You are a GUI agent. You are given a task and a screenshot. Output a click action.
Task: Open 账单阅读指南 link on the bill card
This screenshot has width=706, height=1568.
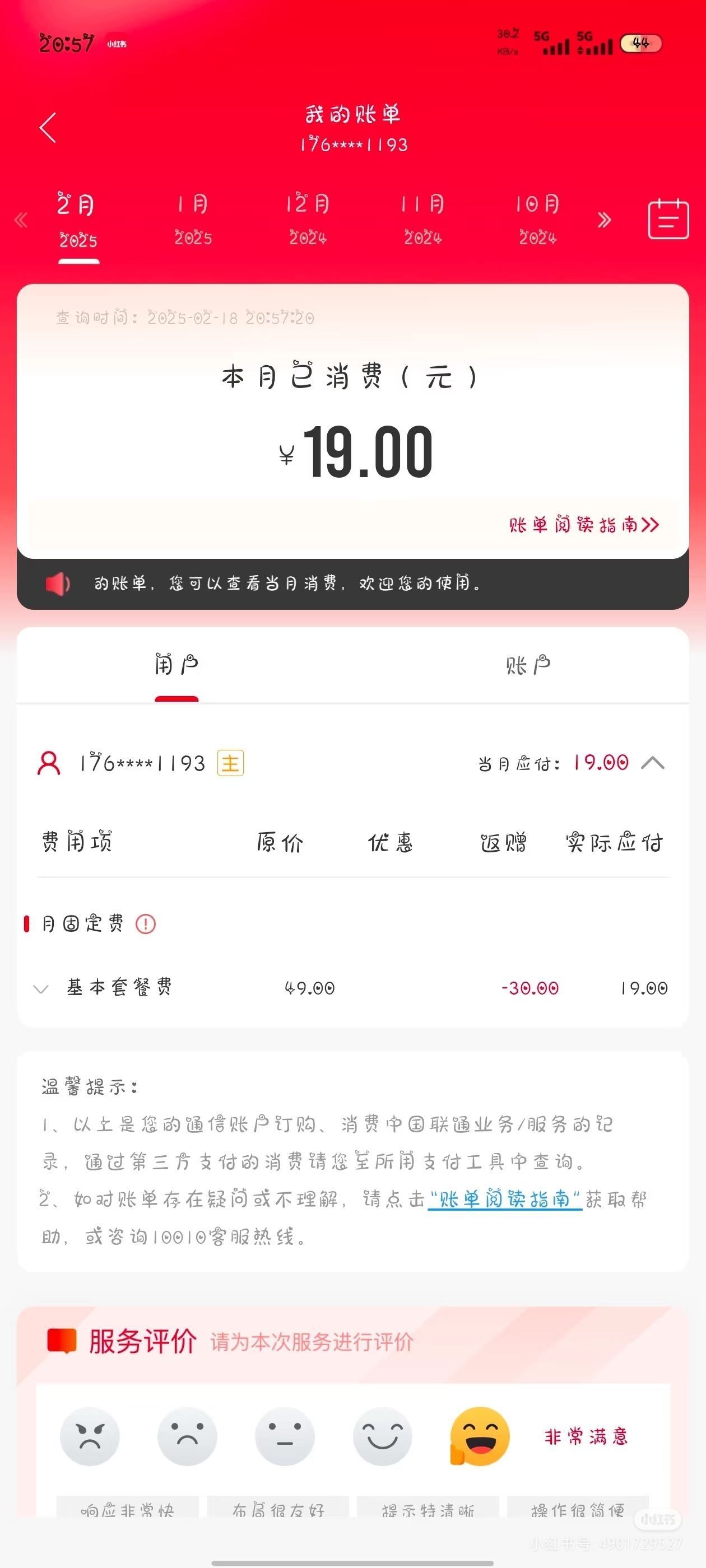coord(583,525)
